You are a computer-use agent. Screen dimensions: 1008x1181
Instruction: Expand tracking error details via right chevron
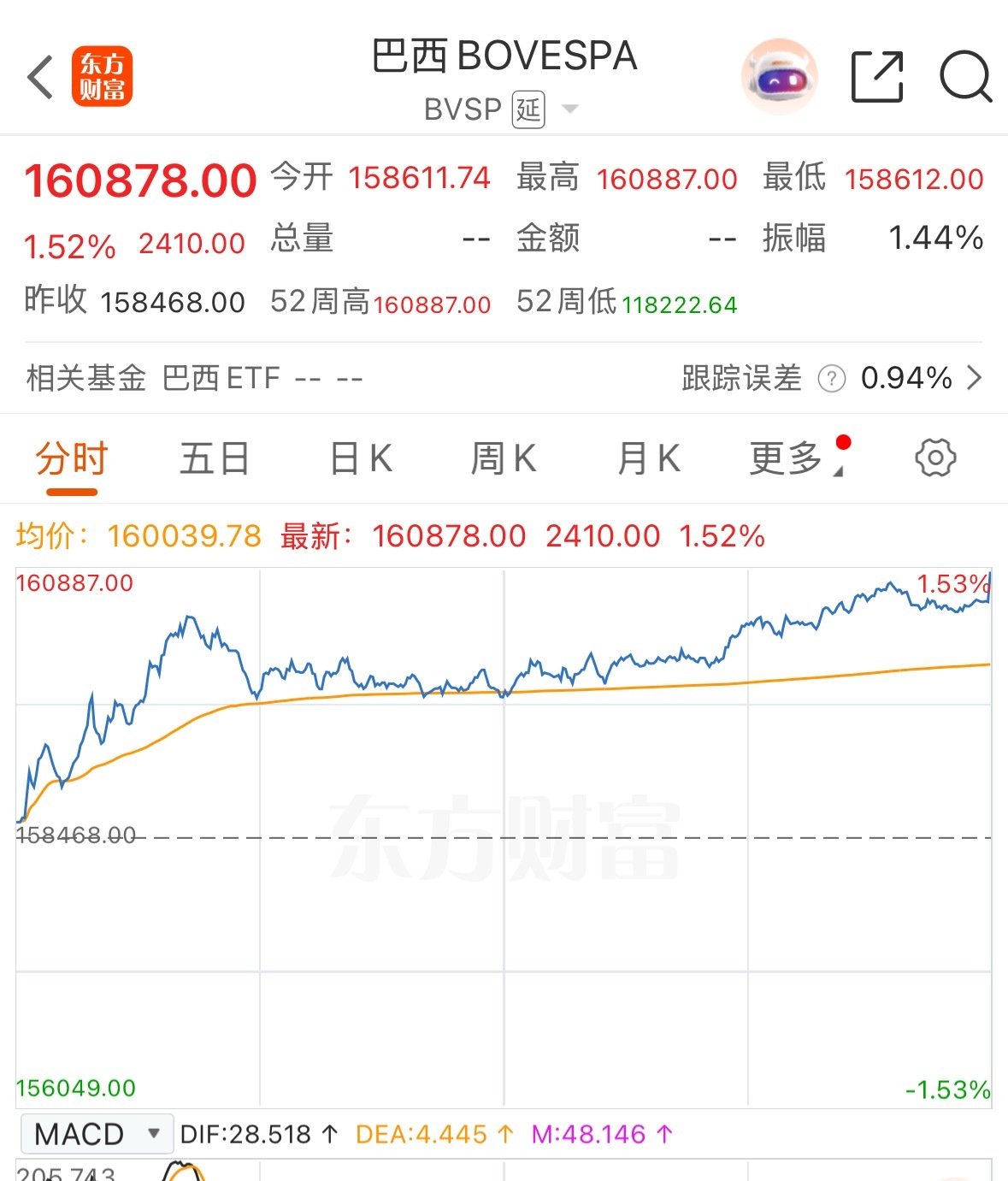(975, 378)
